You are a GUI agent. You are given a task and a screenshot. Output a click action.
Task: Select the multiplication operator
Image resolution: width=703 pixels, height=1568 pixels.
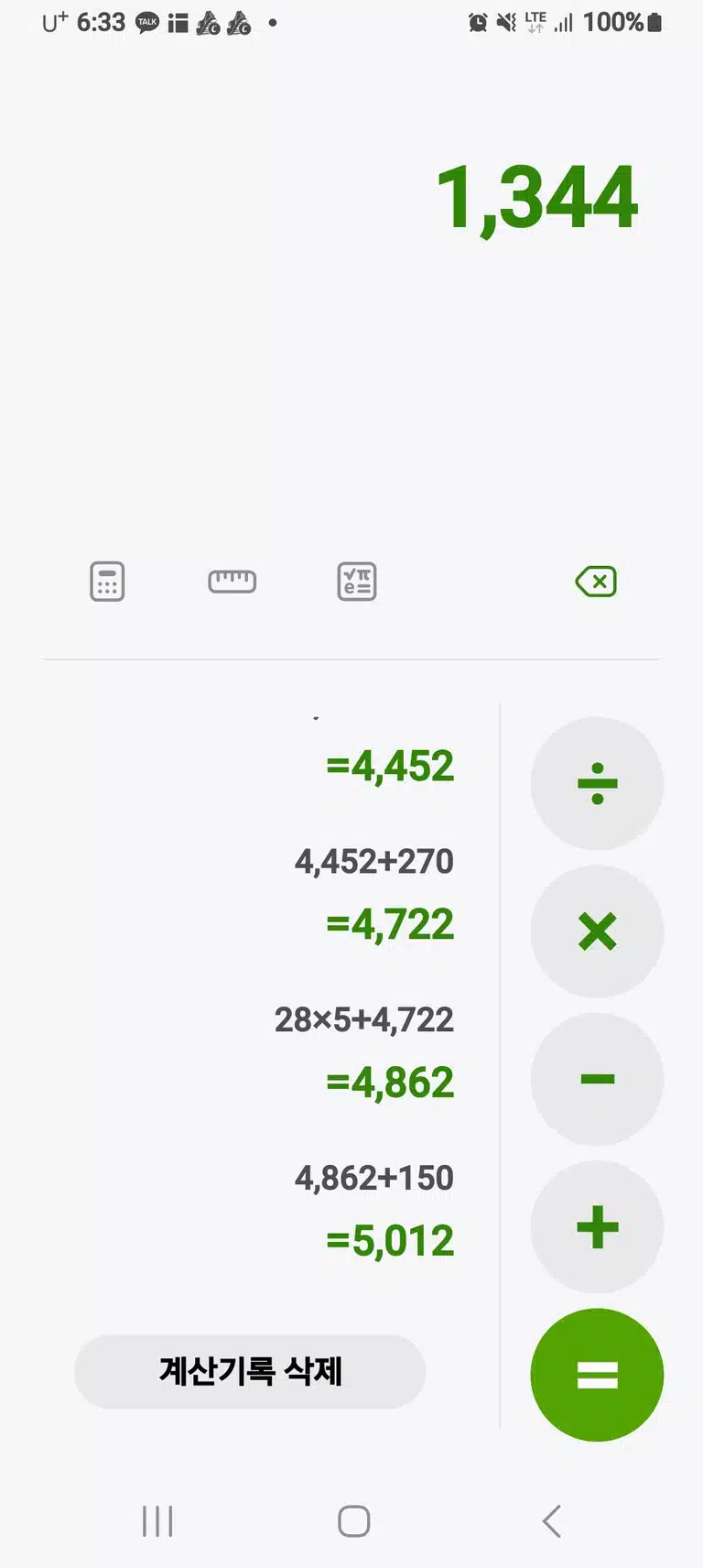598,931
